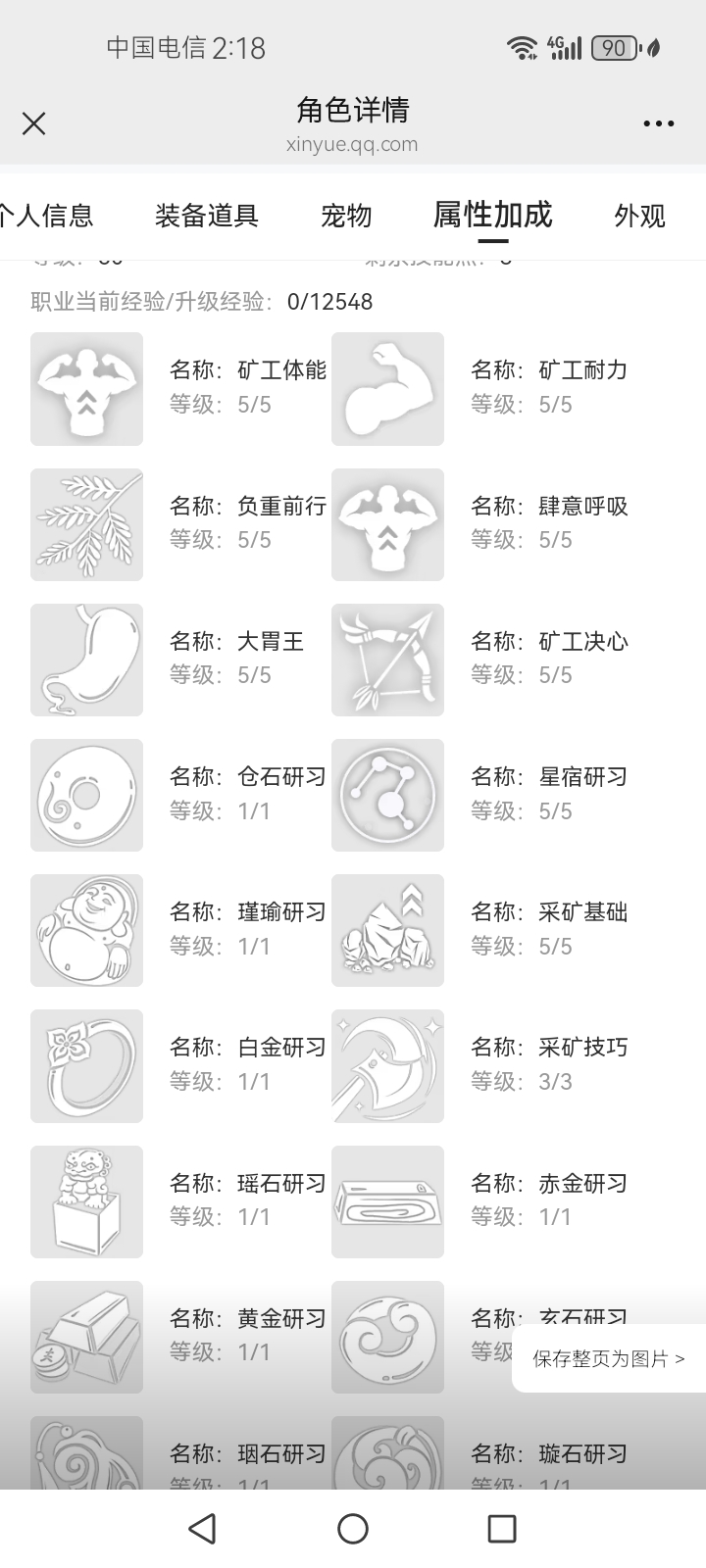Open the 宠物 tab
This screenshot has height=1568, width=706.
click(346, 216)
